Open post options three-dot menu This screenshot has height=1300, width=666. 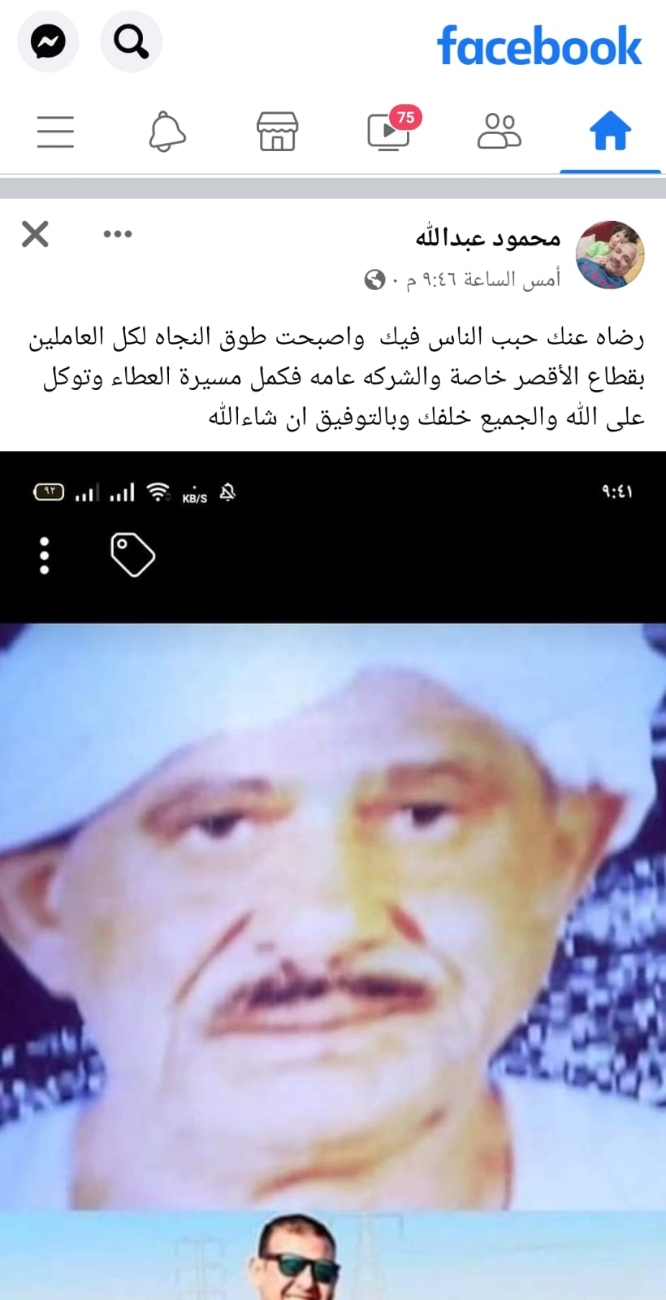(118, 235)
